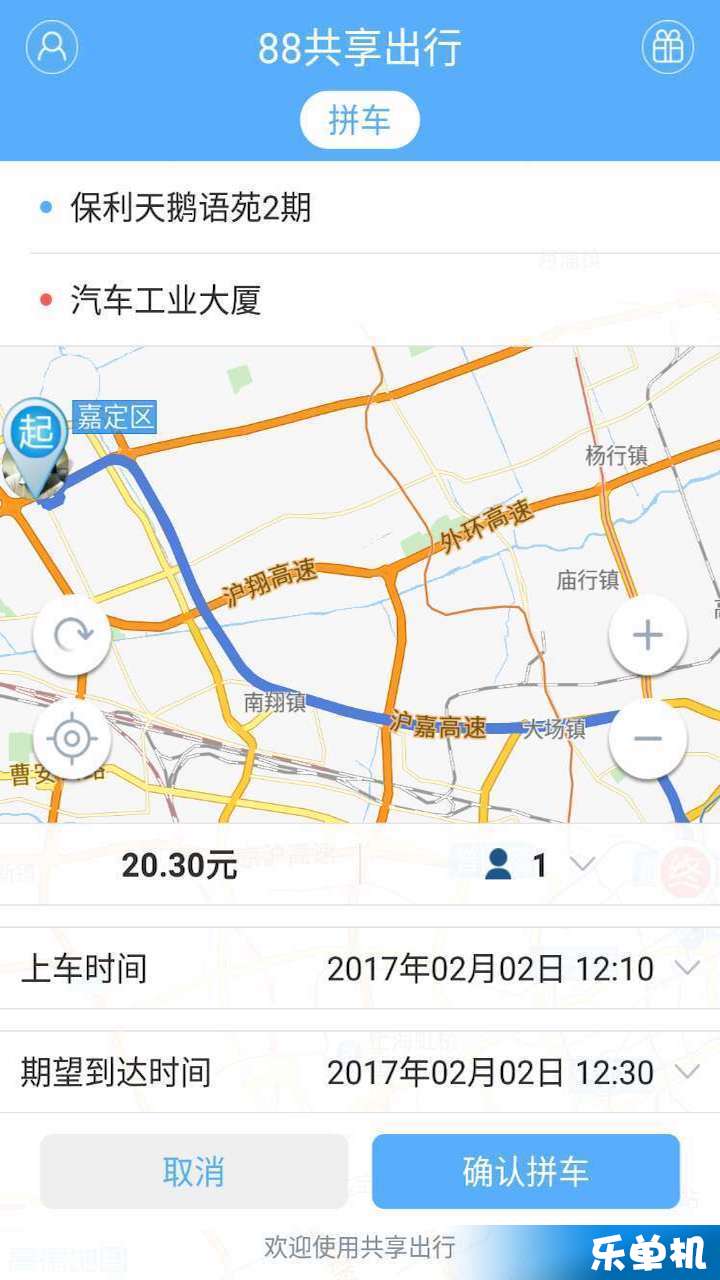Open the gift box icon
The width and height of the screenshot is (720, 1280).
tap(667, 47)
